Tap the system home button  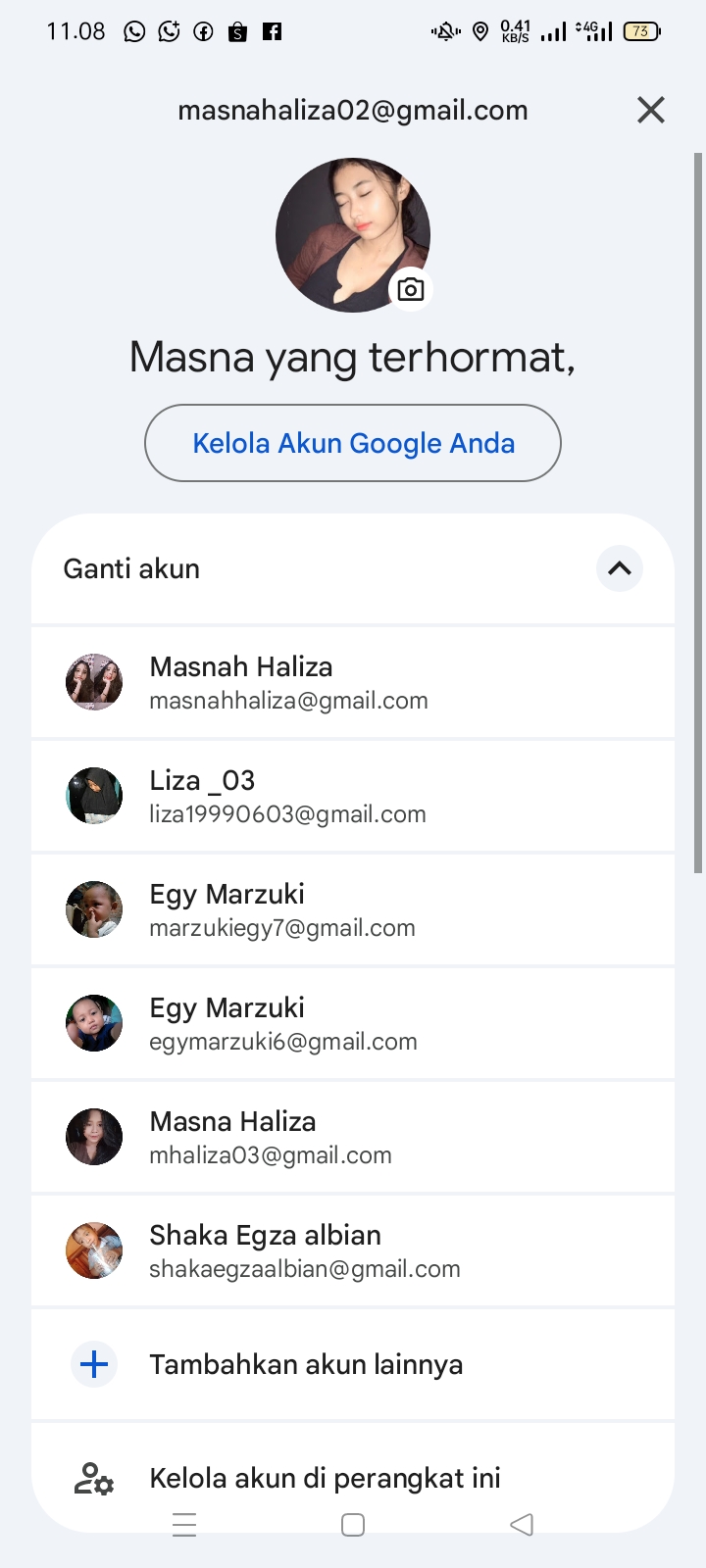point(353,1524)
